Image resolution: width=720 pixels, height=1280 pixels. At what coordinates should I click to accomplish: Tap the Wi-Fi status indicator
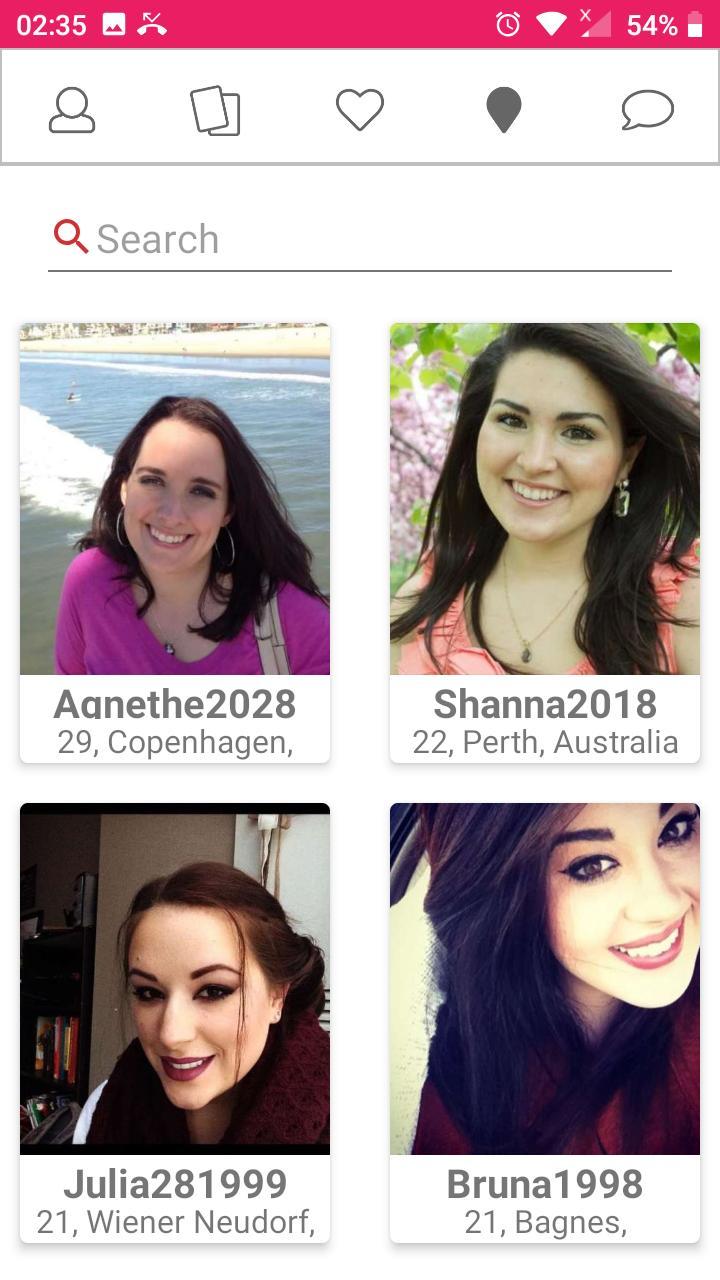click(550, 23)
